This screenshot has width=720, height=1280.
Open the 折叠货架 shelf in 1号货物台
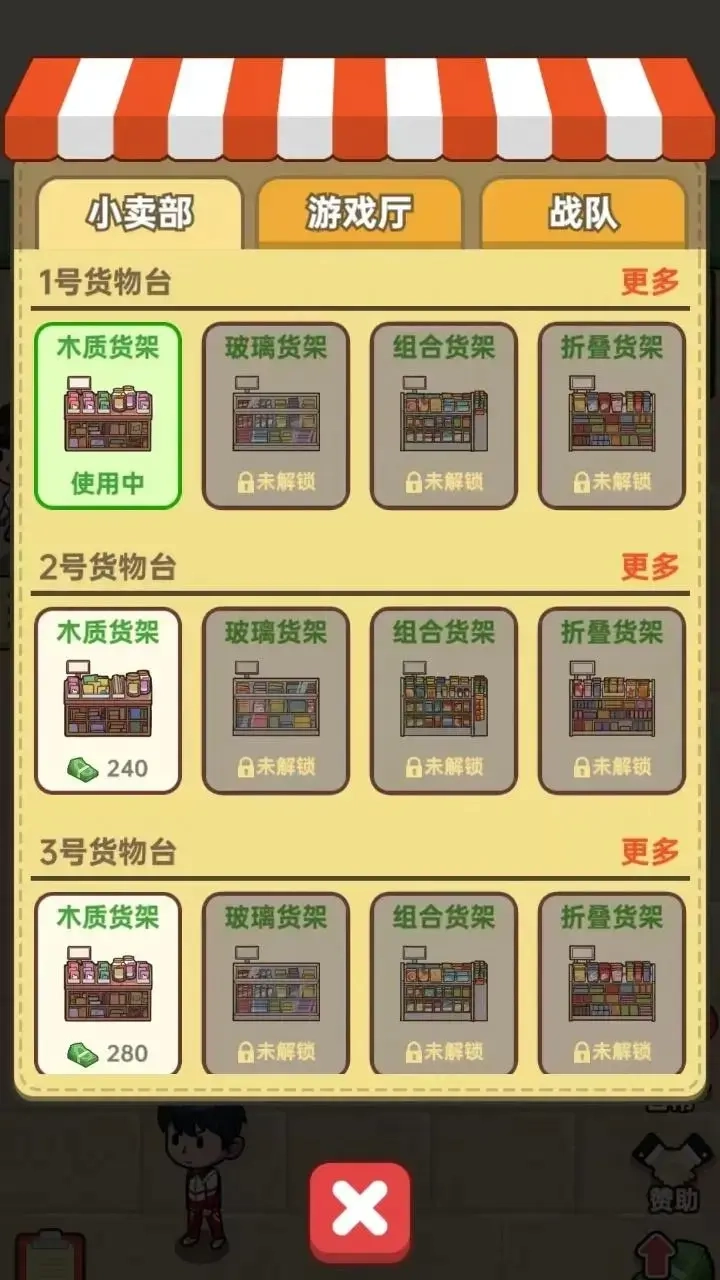tap(611, 415)
